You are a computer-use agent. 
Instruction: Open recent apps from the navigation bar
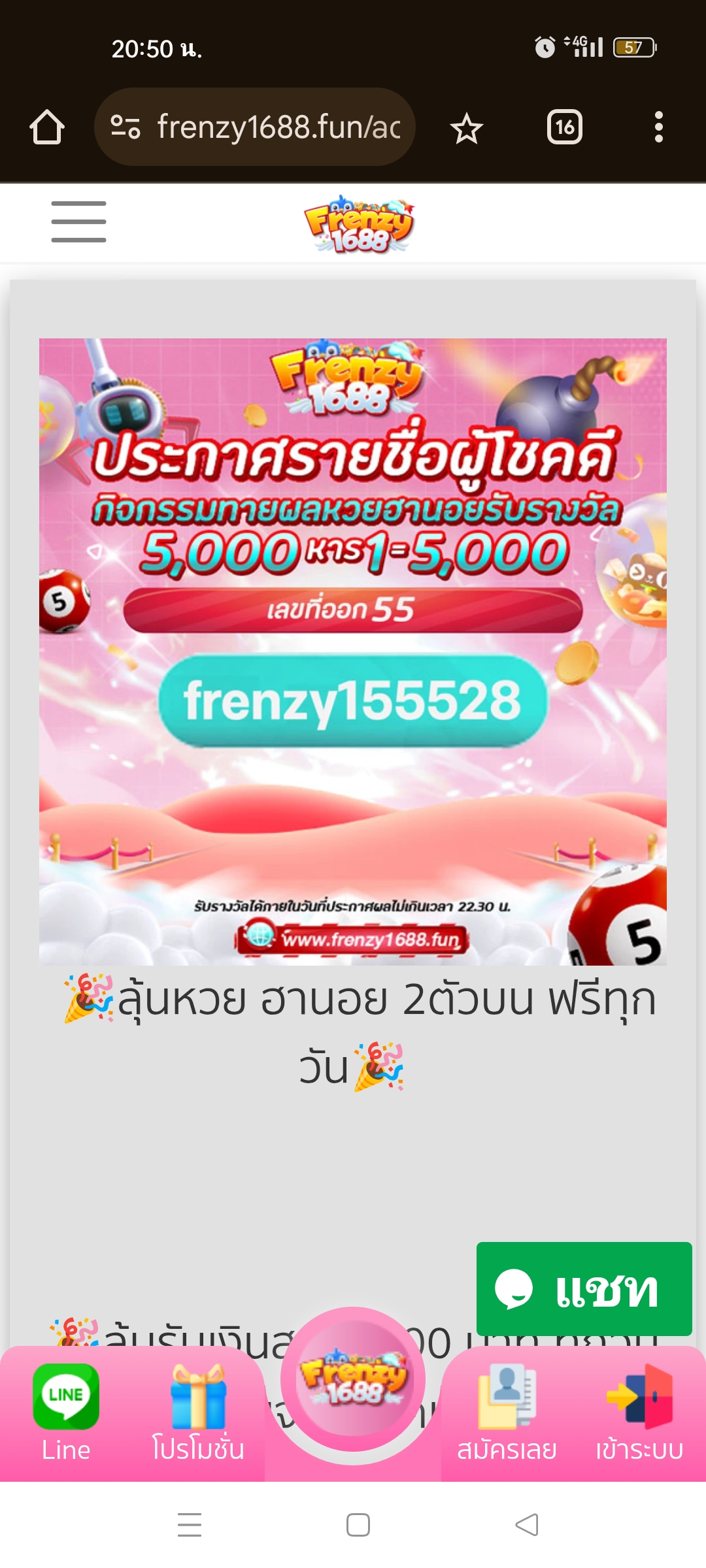pyautogui.click(x=190, y=1525)
